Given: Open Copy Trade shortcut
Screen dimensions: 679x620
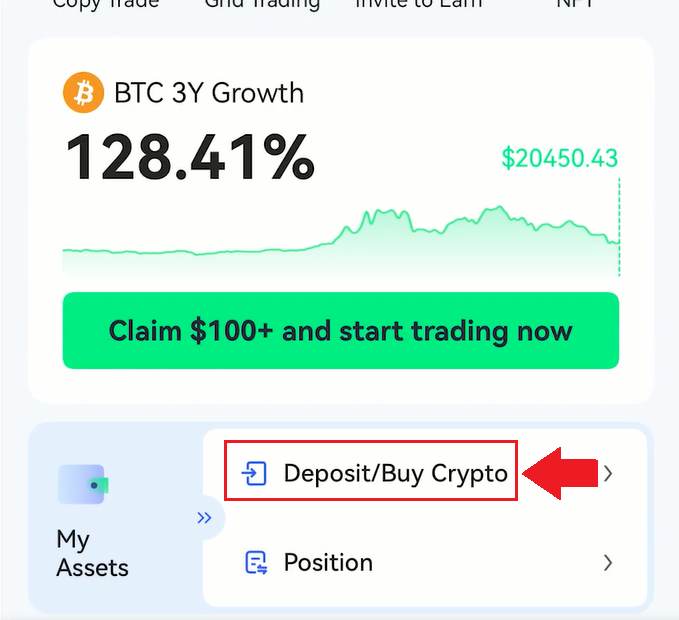Looking at the screenshot, I should point(106,4).
